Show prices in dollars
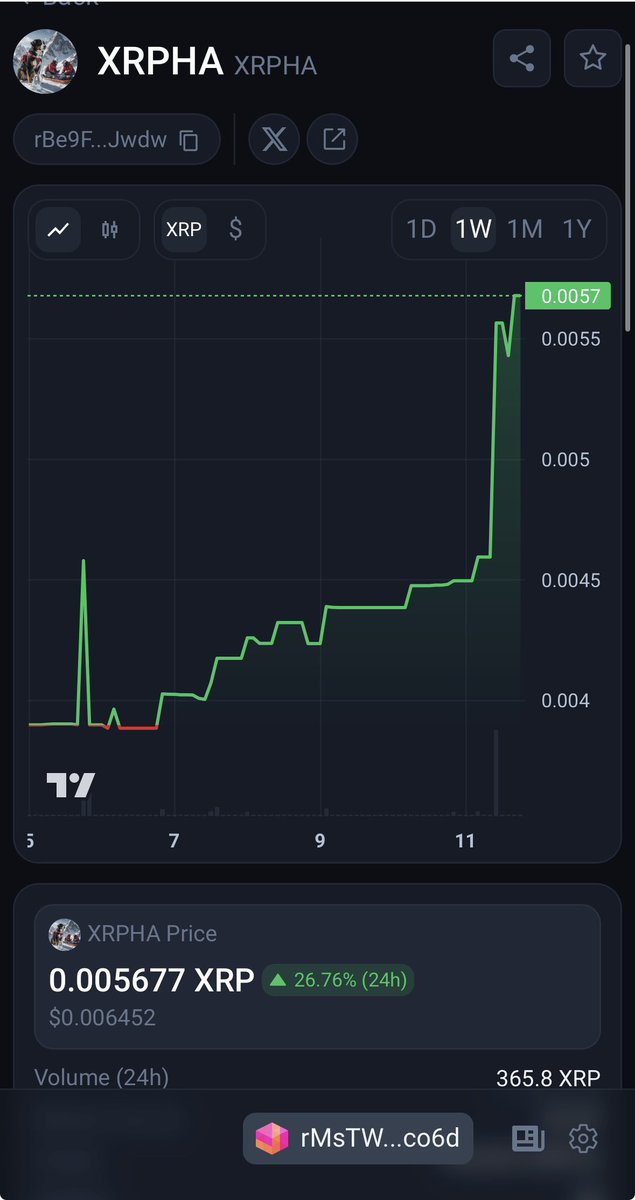Screen dimensions: 635x1200 point(236,229)
